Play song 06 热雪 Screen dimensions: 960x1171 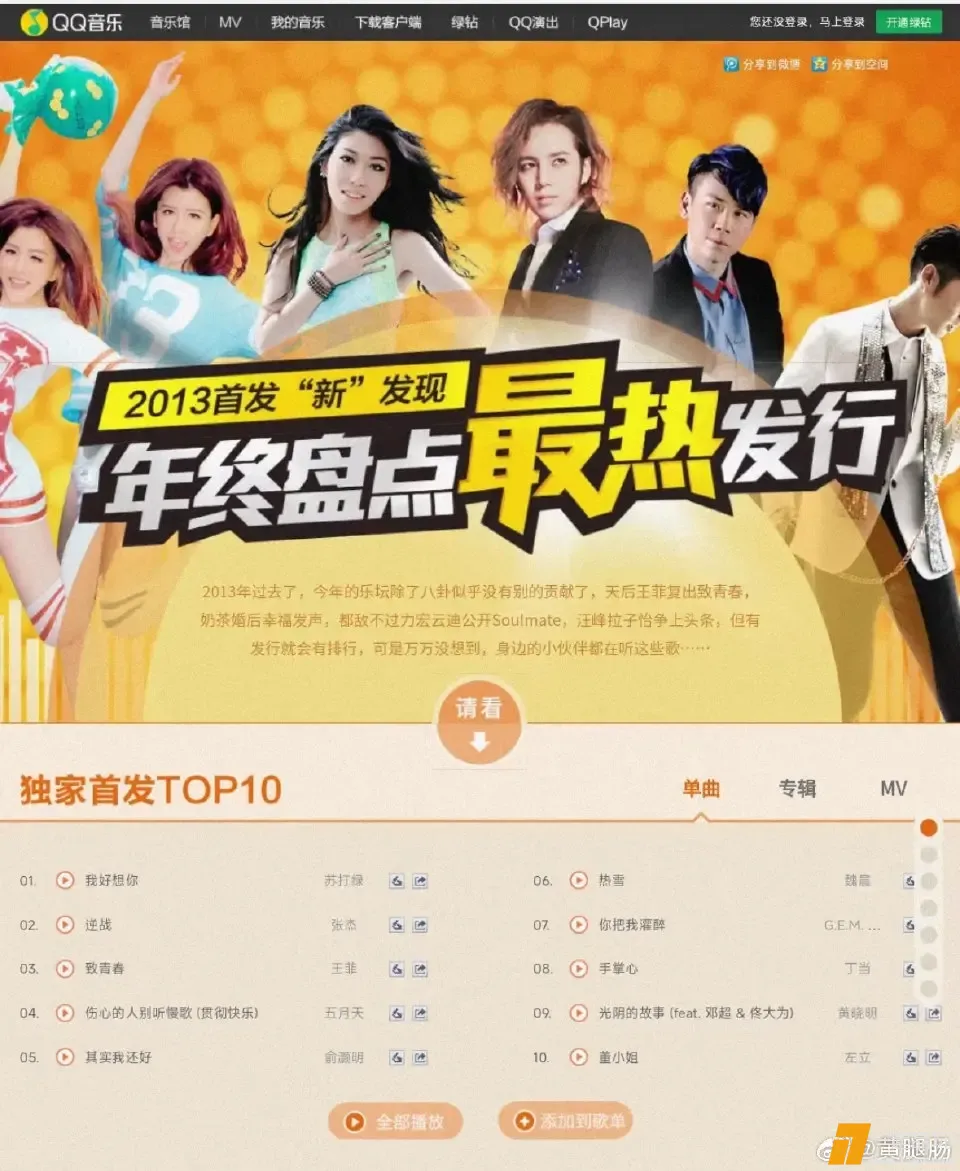coord(578,881)
